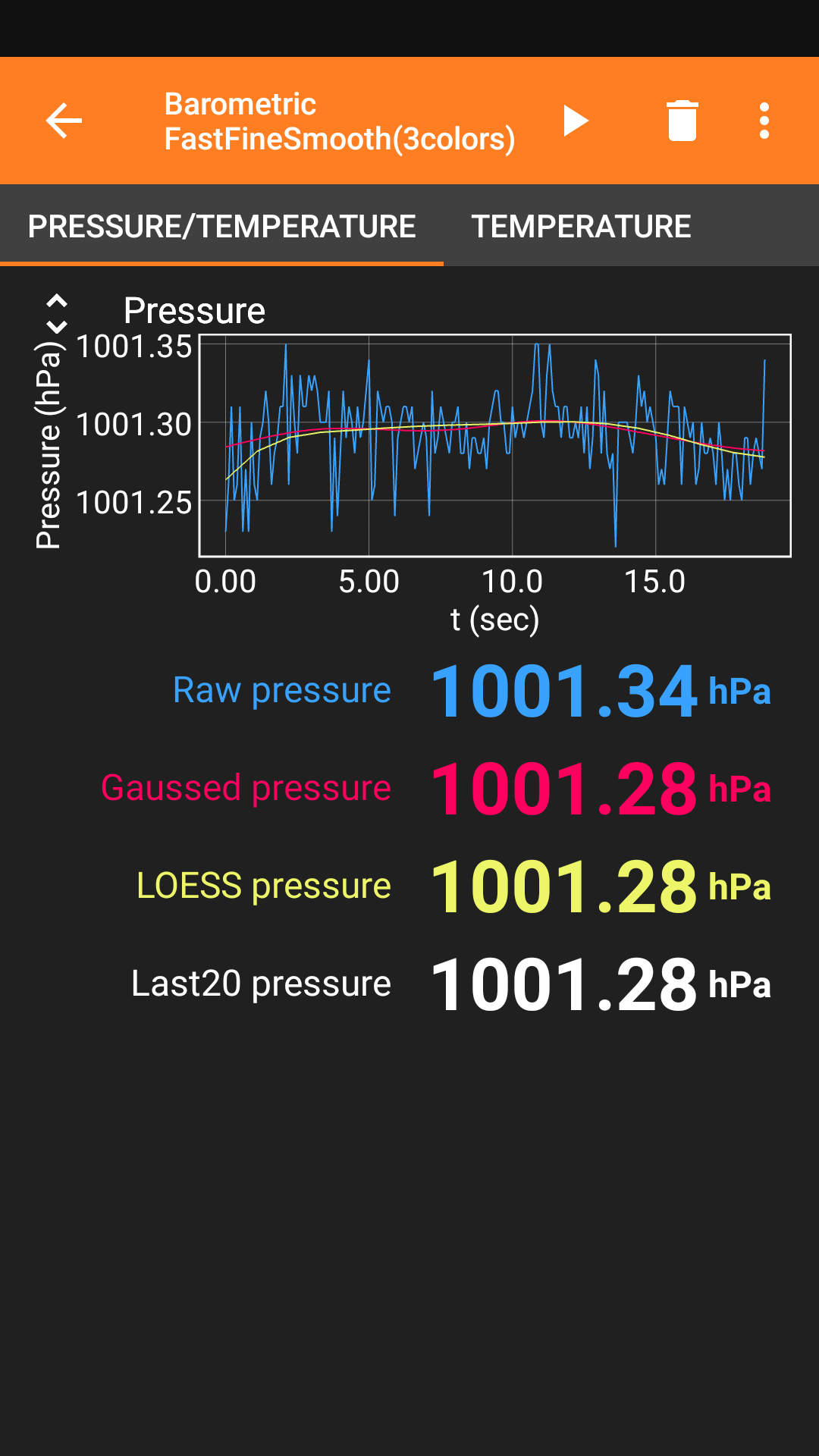
Task: Start the experiment with the play button
Action: 576,121
